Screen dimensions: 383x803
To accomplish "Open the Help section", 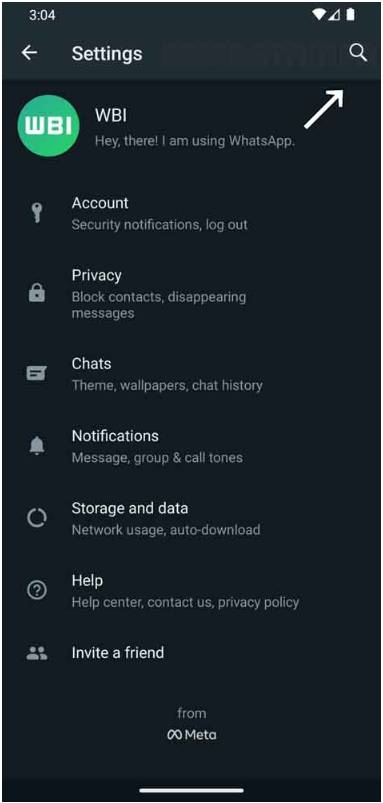I will click(x=192, y=590).
